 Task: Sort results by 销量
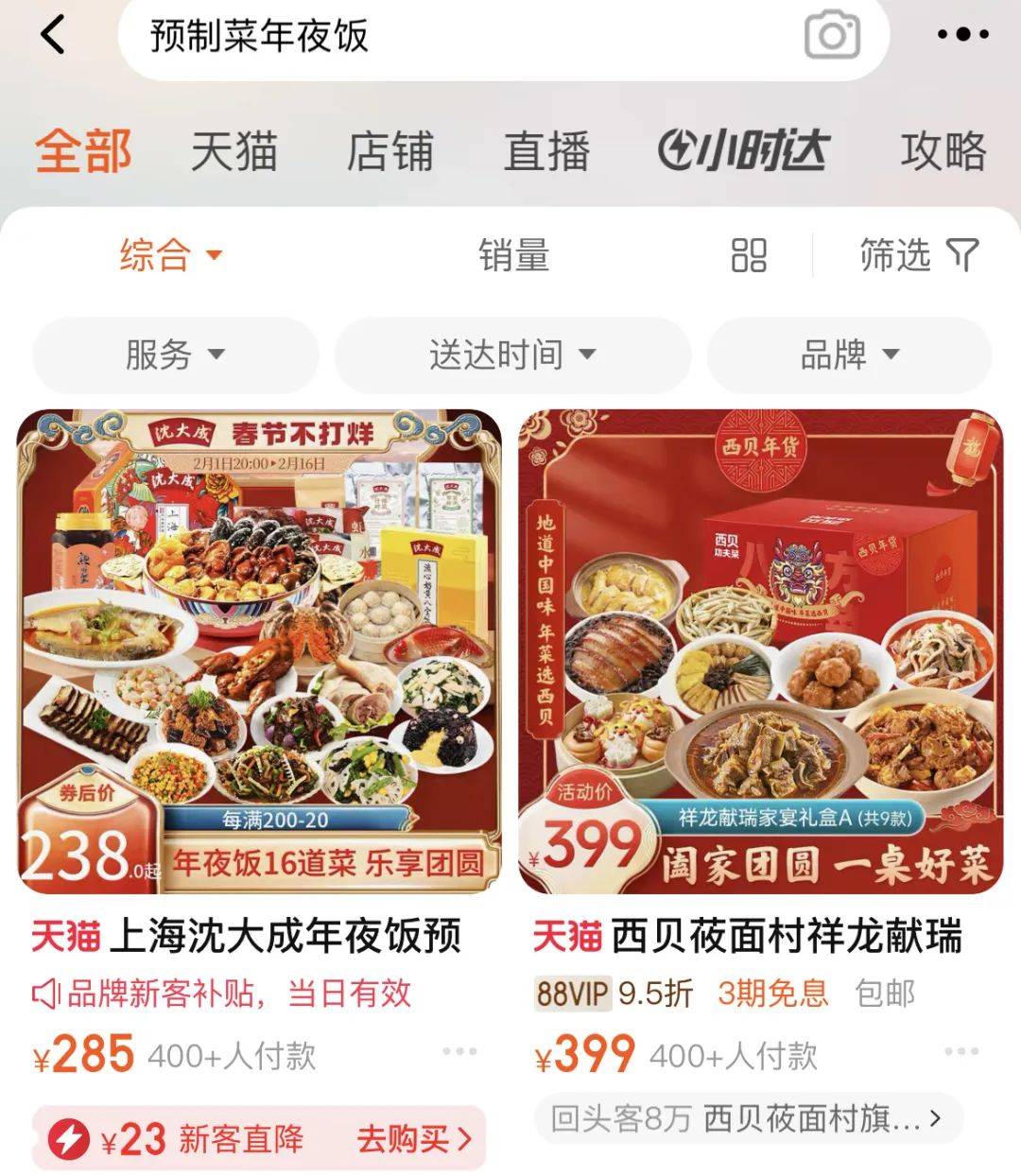click(513, 255)
